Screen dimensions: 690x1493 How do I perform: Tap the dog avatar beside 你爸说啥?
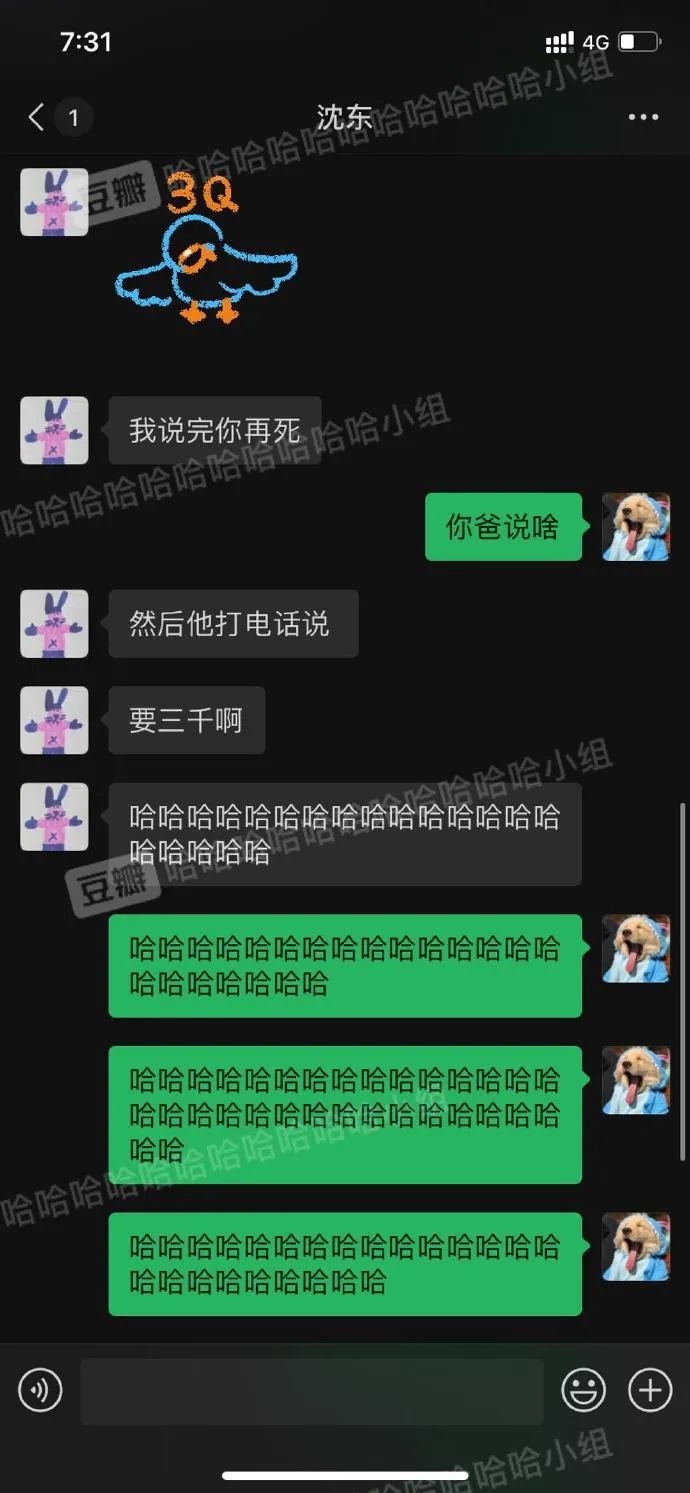pos(635,527)
